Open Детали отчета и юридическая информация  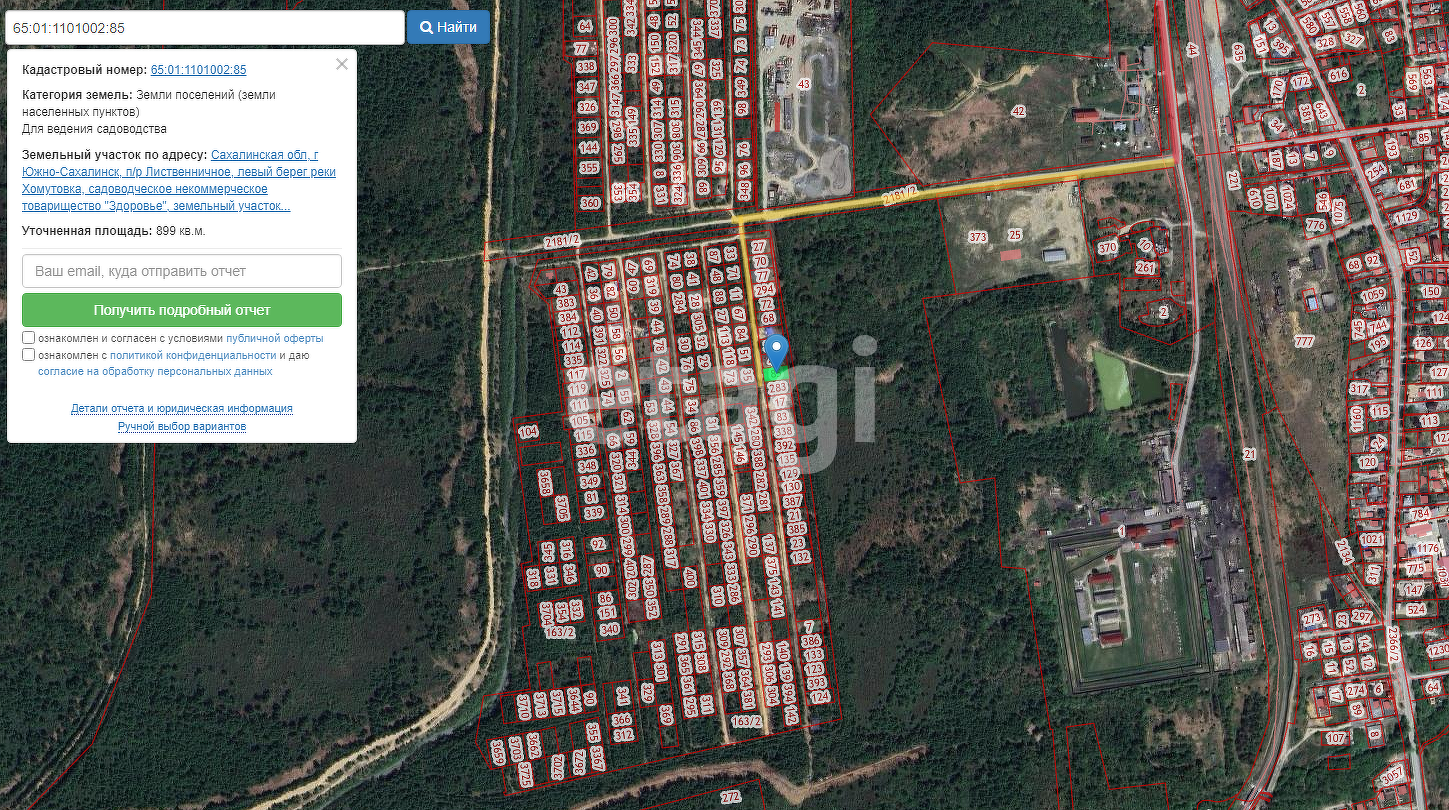click(x=182, y=408)
